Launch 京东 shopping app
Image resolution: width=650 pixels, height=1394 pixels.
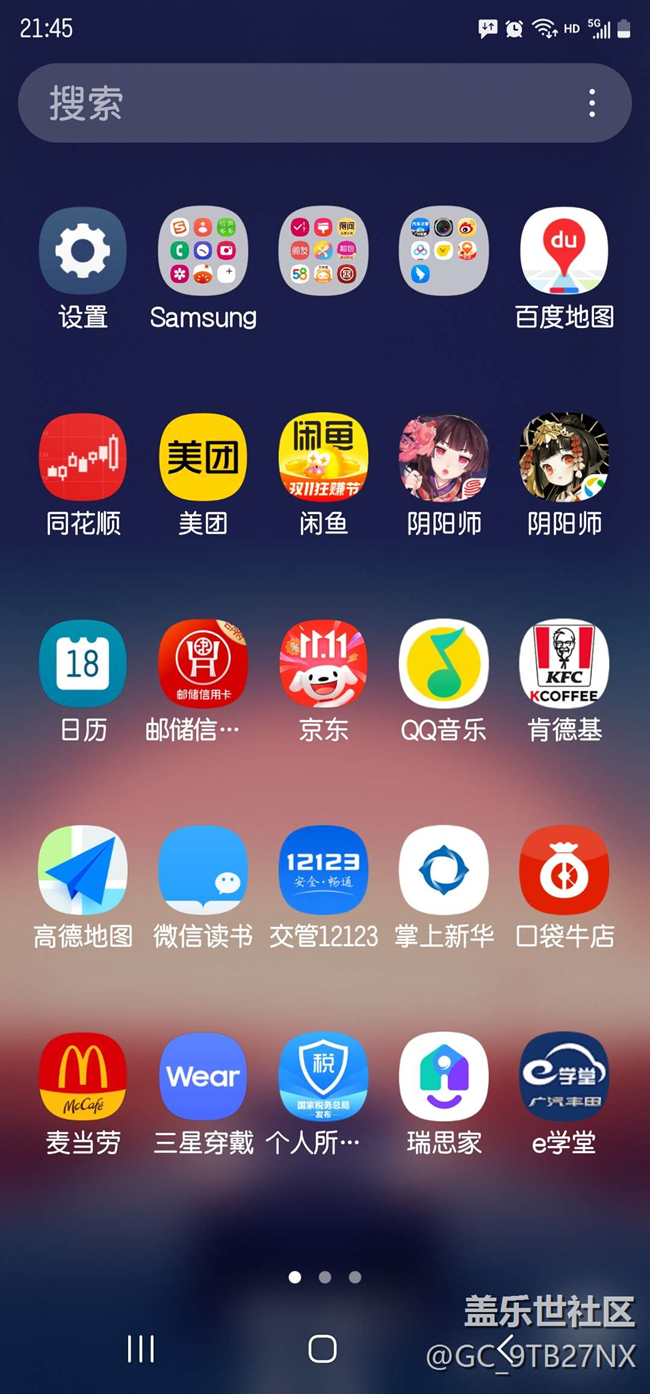click(323, 664)
